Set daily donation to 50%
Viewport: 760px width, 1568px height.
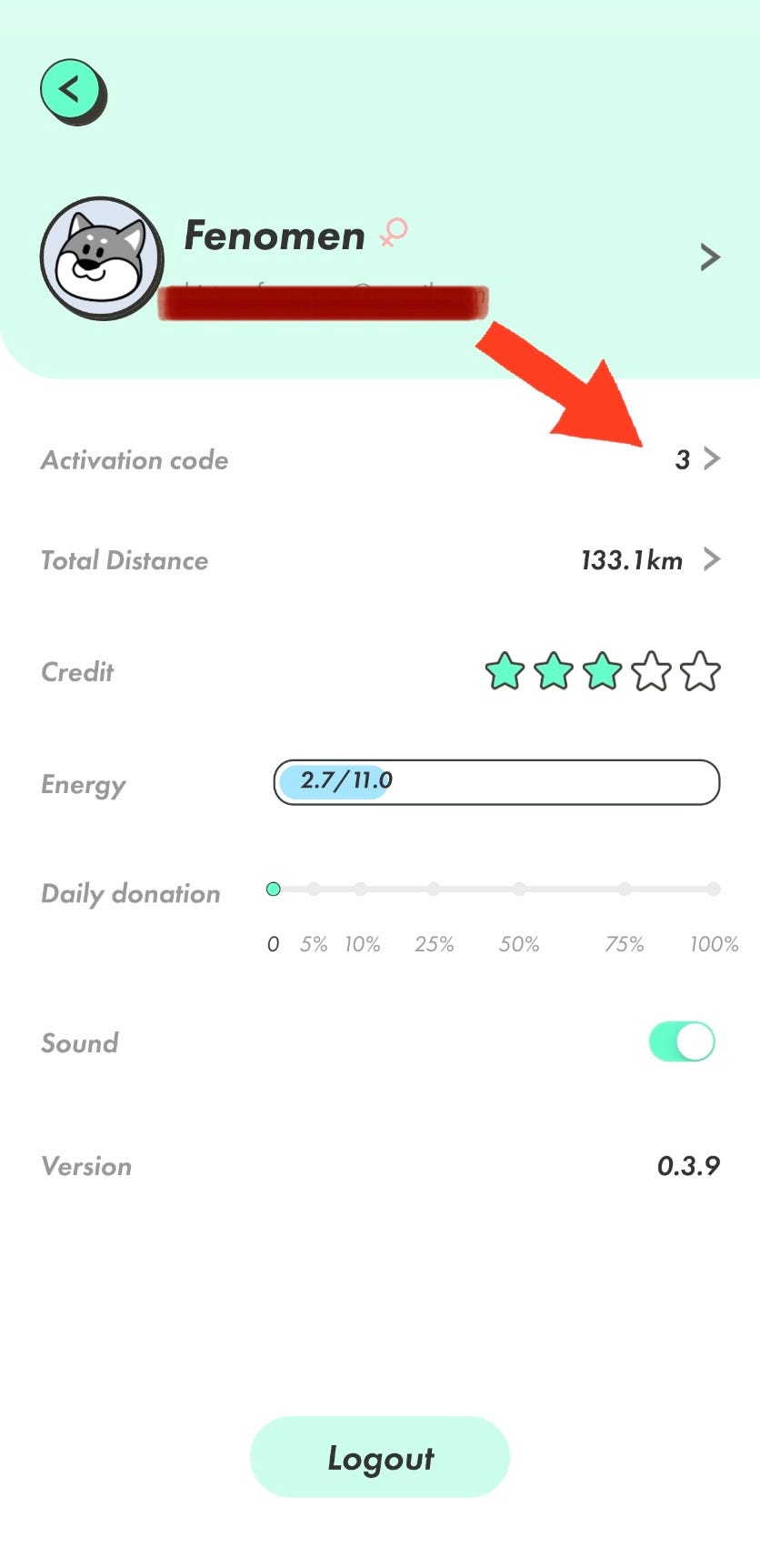[518, 890]
